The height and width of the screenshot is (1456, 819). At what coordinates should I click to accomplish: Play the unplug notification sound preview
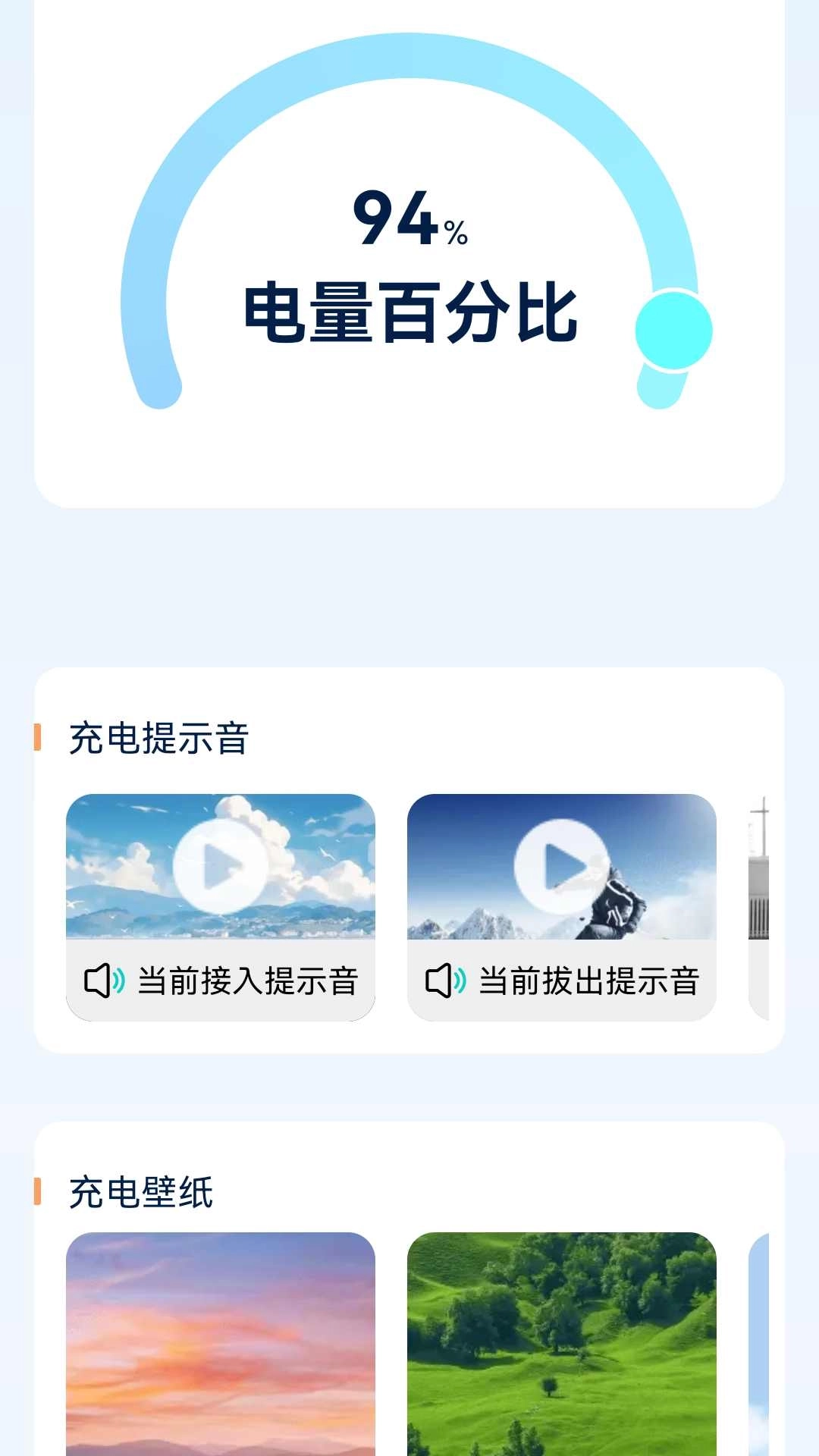(561, 868)
